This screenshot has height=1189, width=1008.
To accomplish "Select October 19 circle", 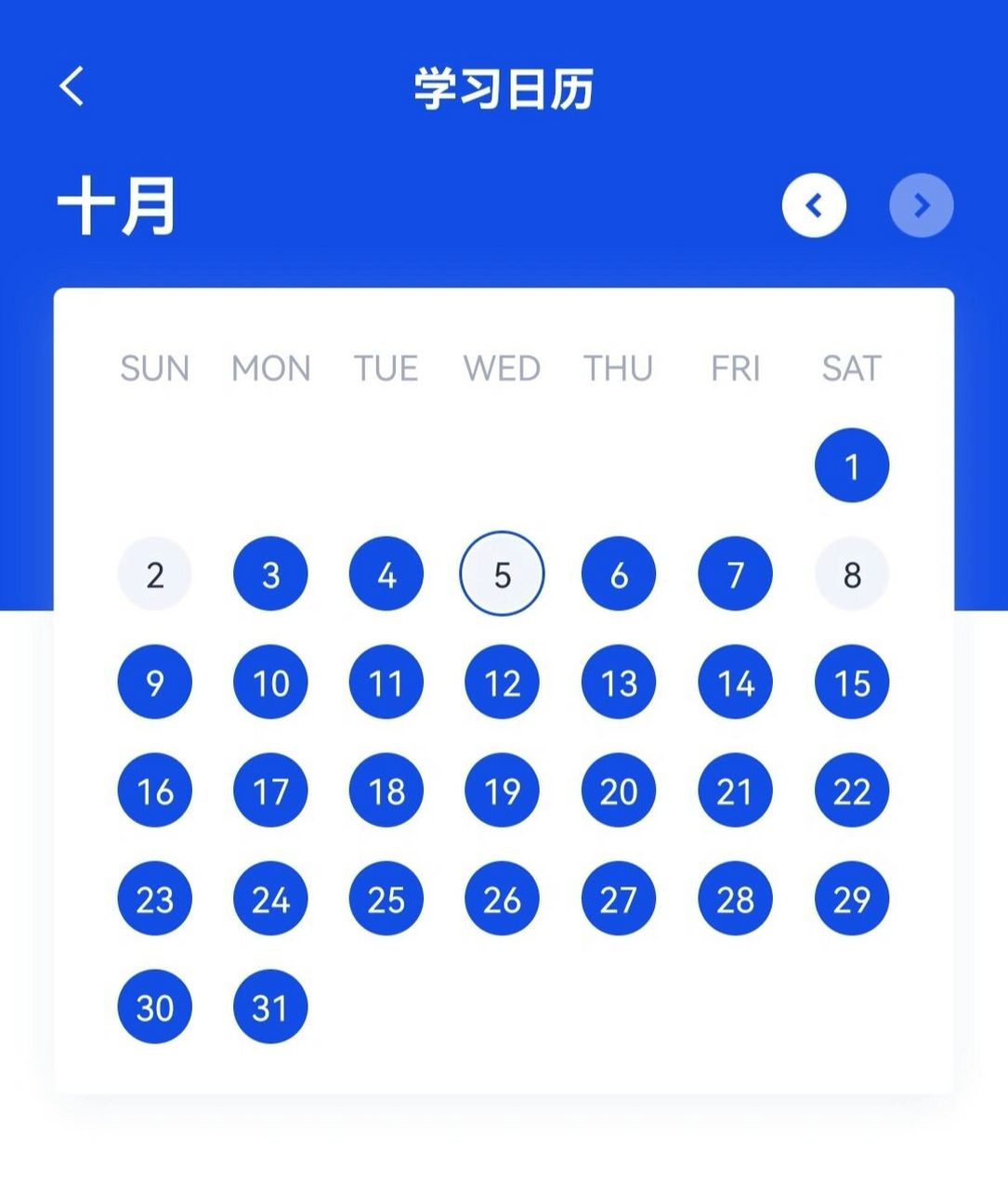I will click(x=502, y=790).
